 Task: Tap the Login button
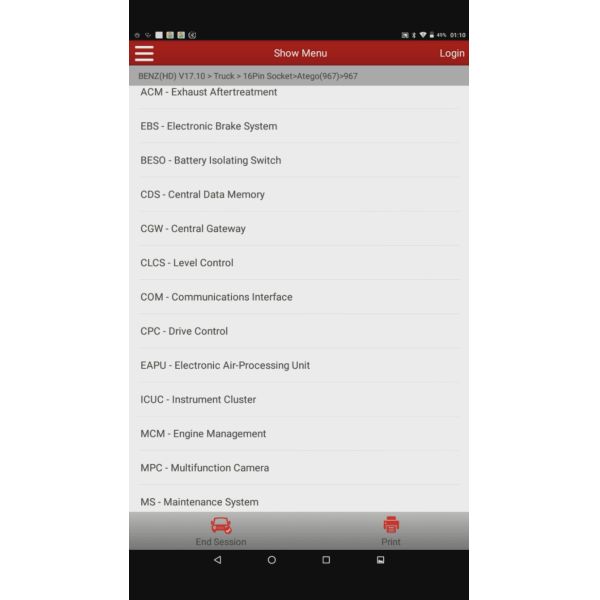click(452, 53)
